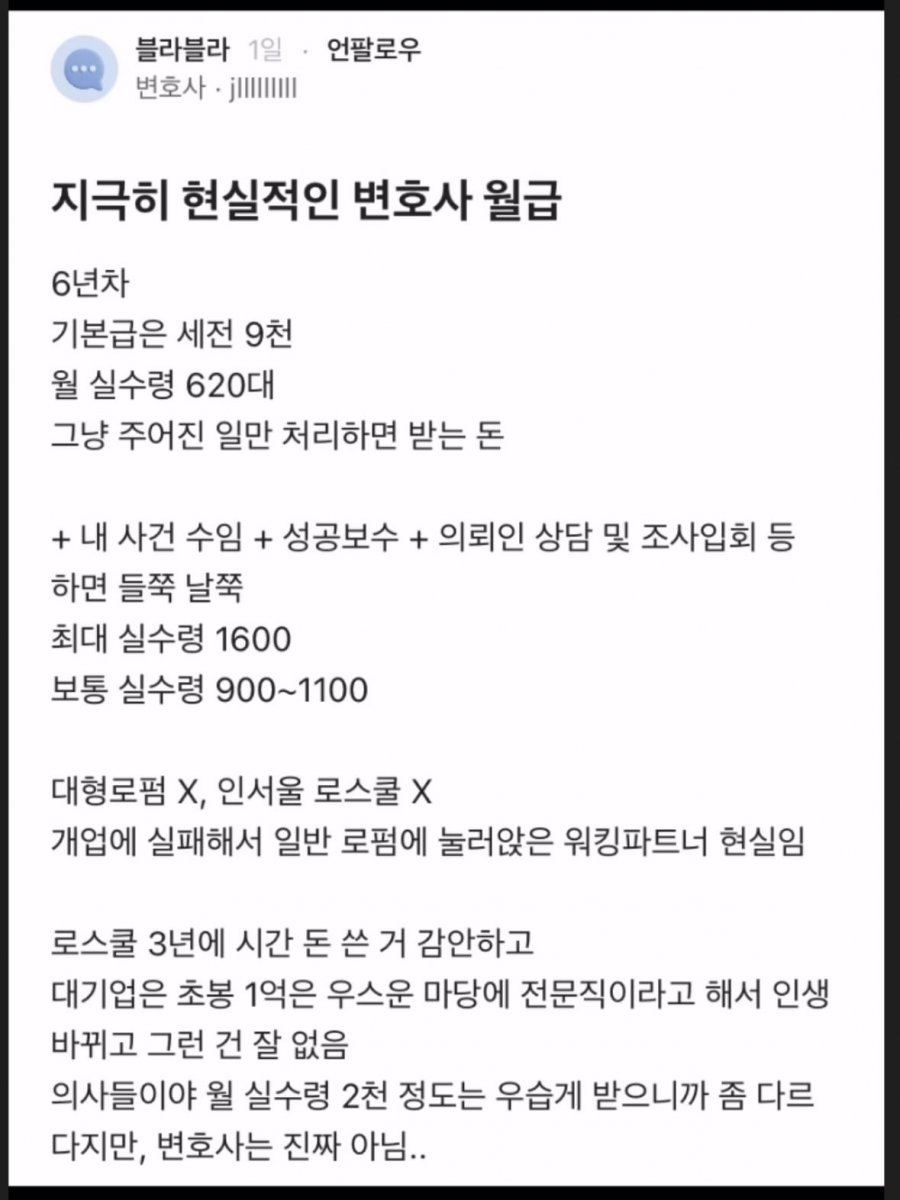The height and width of the screenshot is (1200, 900).
Task: Open 블라블라's profile avatar
Action: [x=84, y=69]
